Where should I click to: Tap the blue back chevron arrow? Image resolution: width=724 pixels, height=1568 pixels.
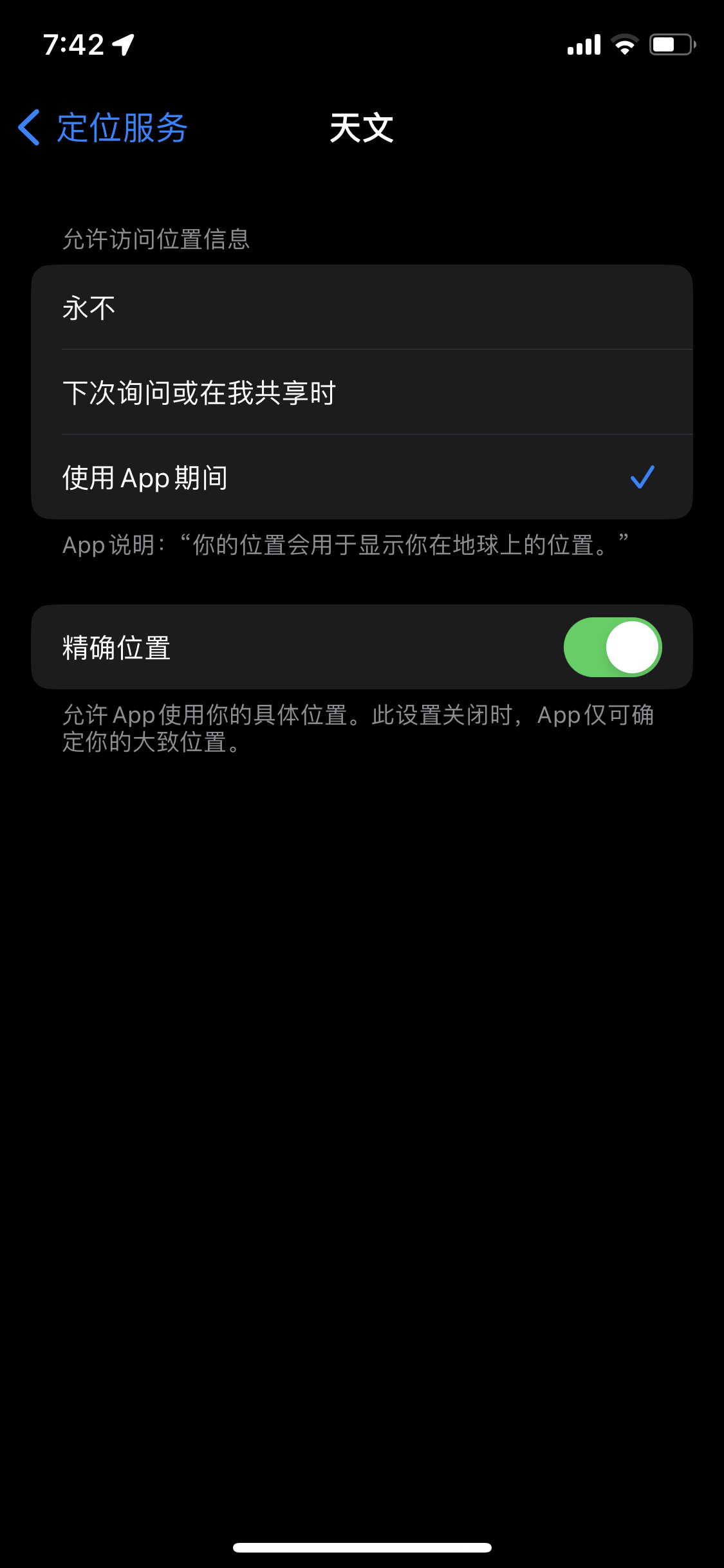29,128
